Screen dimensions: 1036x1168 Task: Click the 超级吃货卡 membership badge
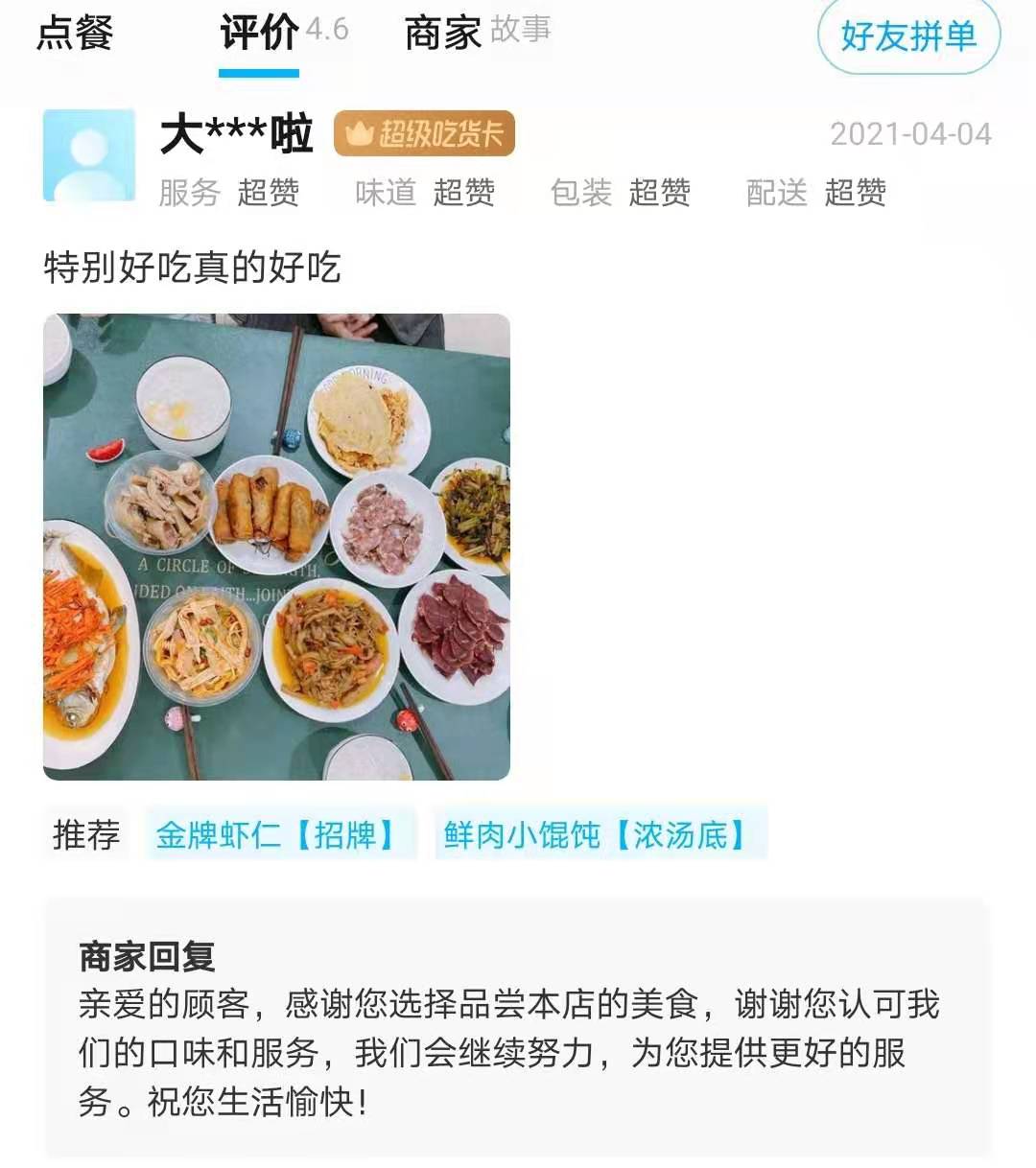point(425,133)
